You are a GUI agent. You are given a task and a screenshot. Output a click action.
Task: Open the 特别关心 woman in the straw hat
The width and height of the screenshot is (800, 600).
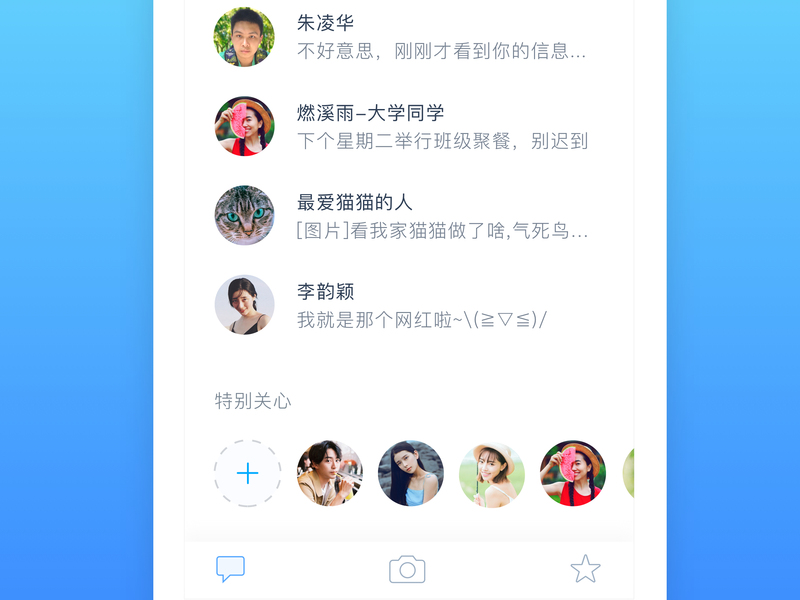coord(492,473)
